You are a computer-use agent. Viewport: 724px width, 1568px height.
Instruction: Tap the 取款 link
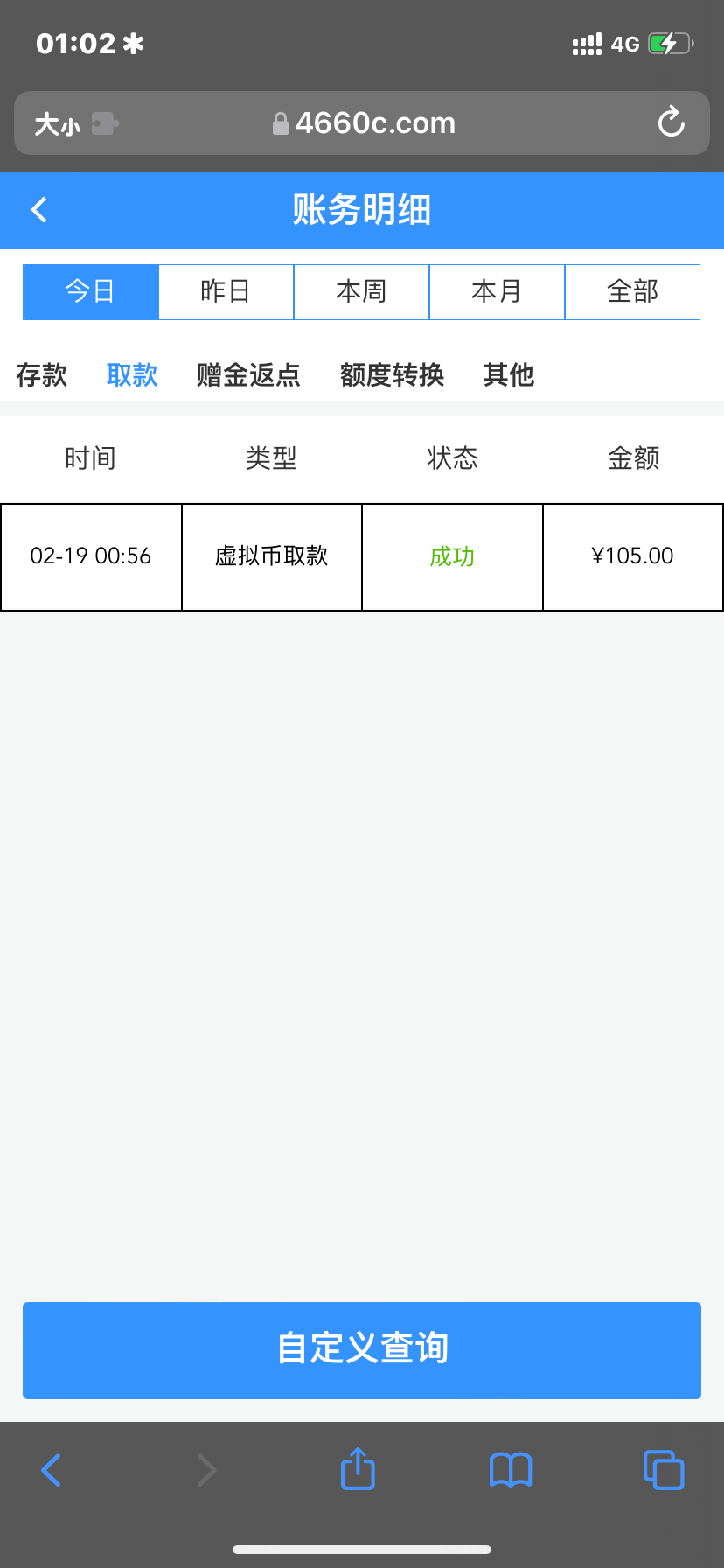click(131, 374)
